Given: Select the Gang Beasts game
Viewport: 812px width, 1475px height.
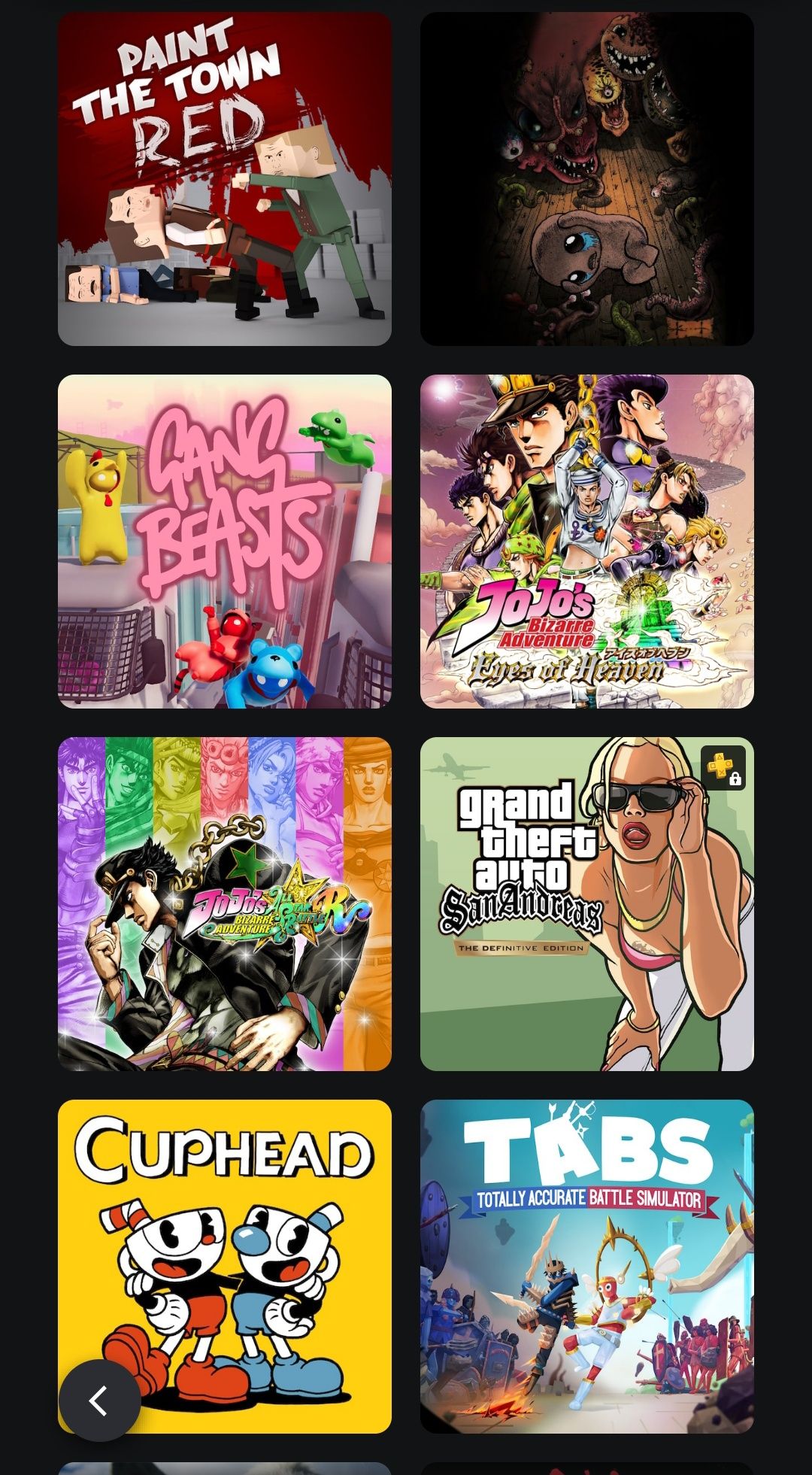Looking at the screenshot, I should (x=224, y=542).
